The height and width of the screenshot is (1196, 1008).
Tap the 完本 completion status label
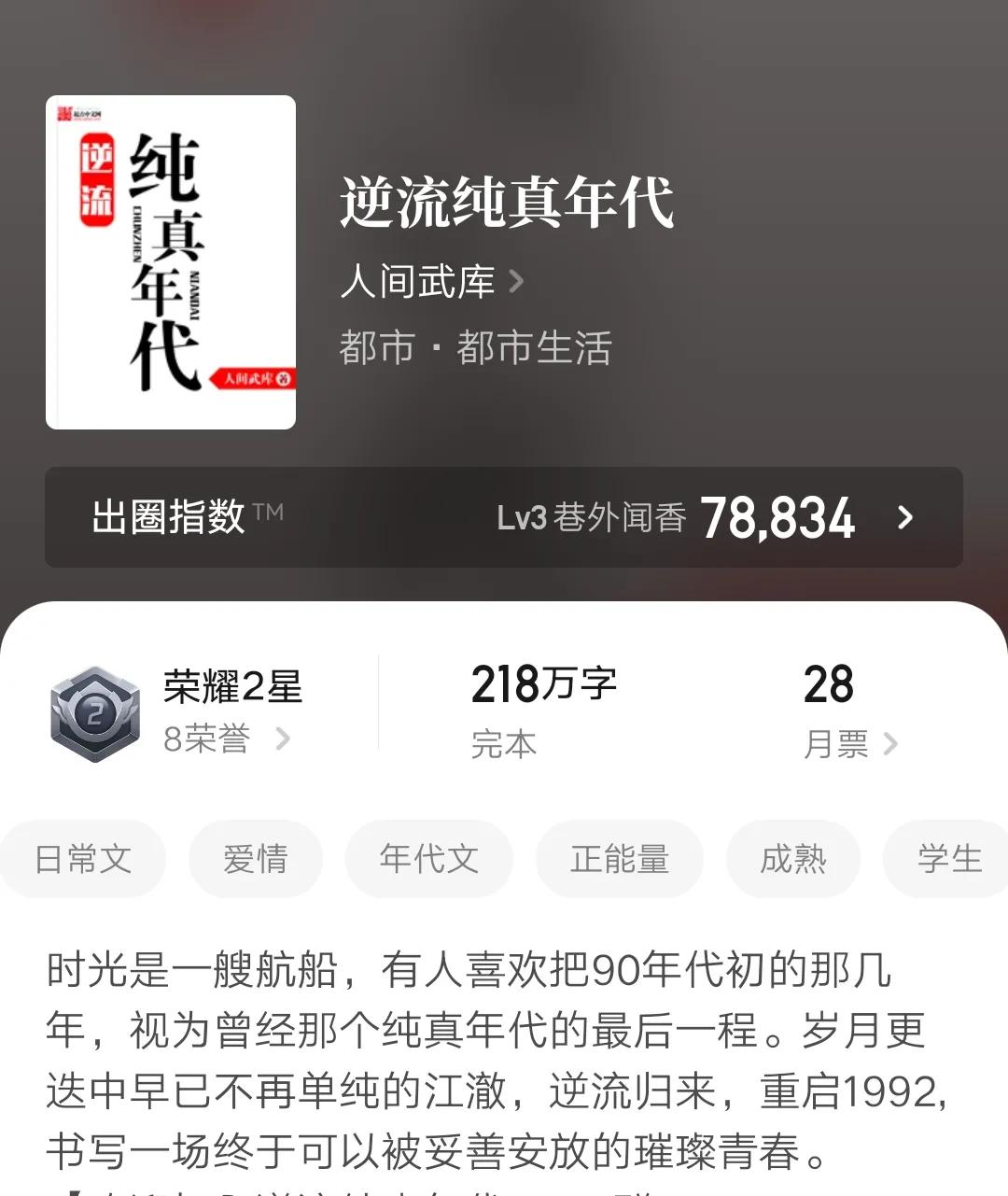504,743
